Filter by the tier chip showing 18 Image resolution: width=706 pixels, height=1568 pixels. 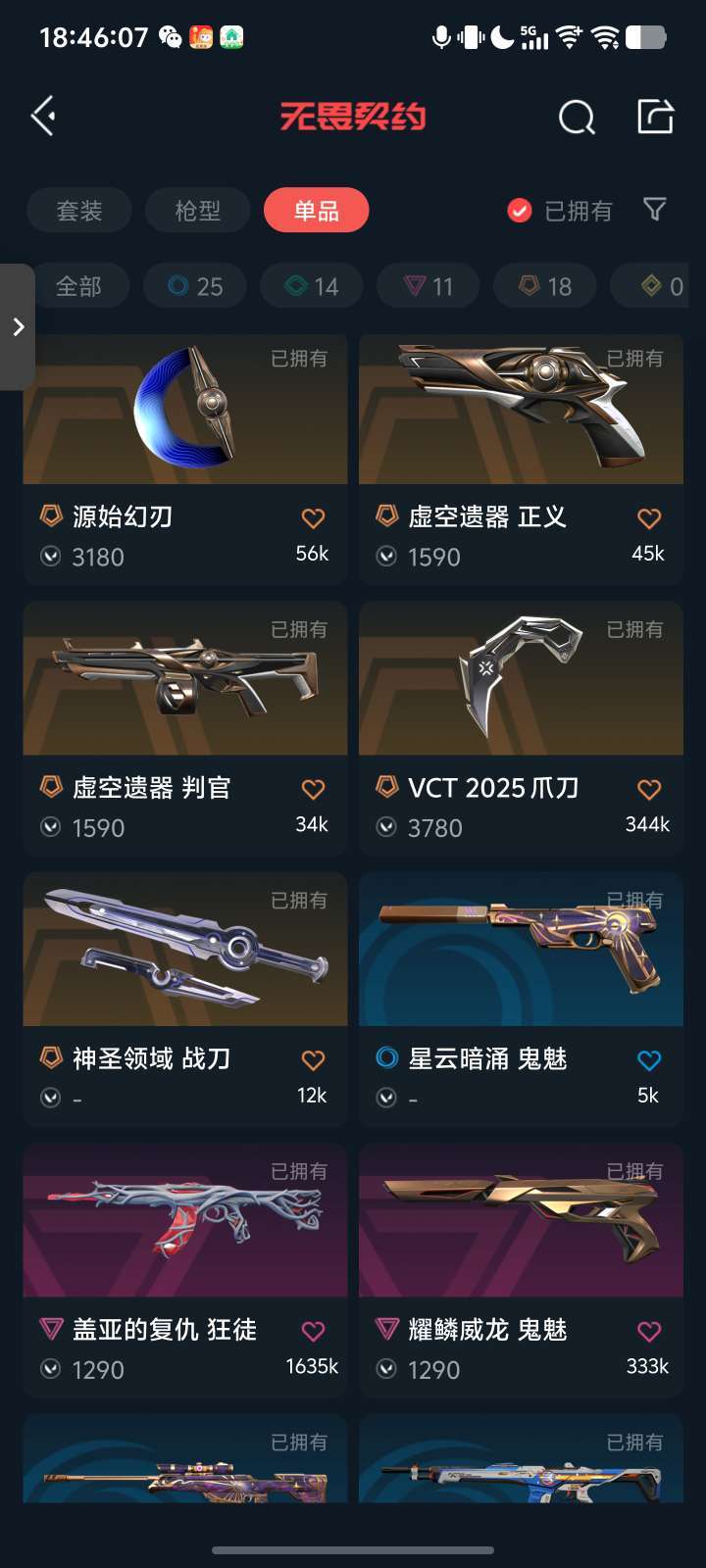click(x=545, y=286)
